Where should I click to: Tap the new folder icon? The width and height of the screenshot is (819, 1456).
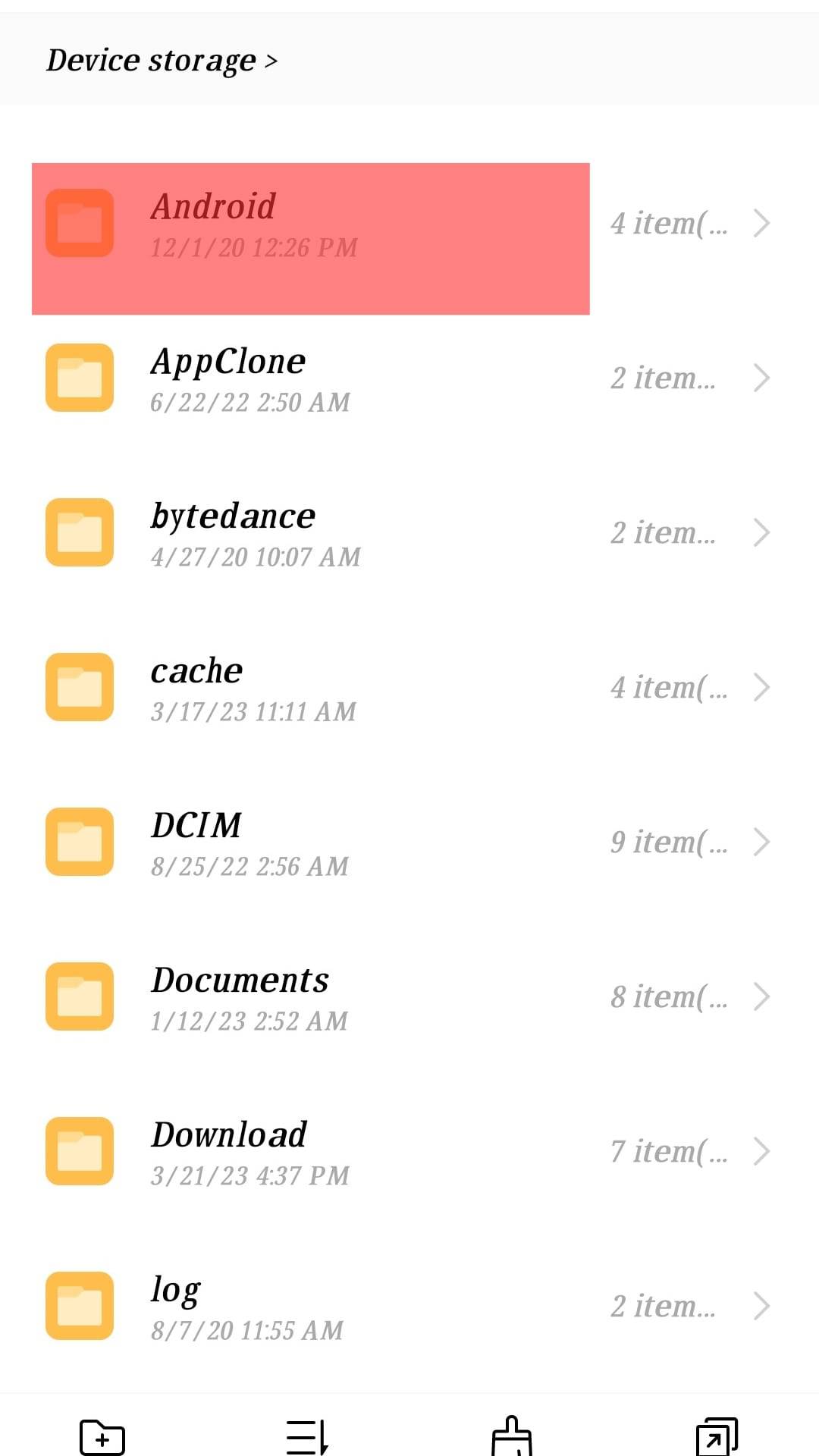click(x=101, y=1435)
